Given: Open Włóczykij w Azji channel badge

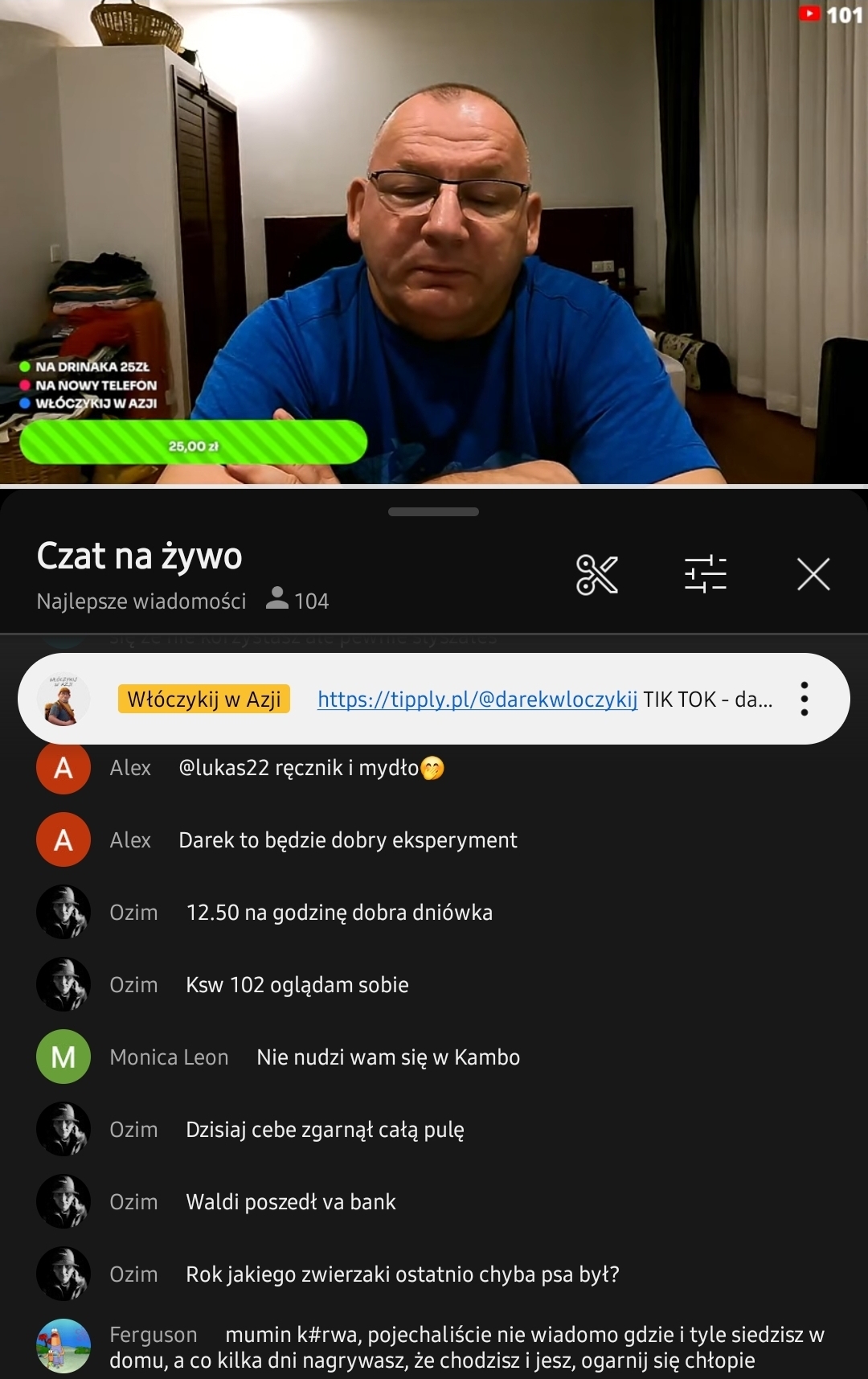Looking at the screenshot, I should point(204,700).
